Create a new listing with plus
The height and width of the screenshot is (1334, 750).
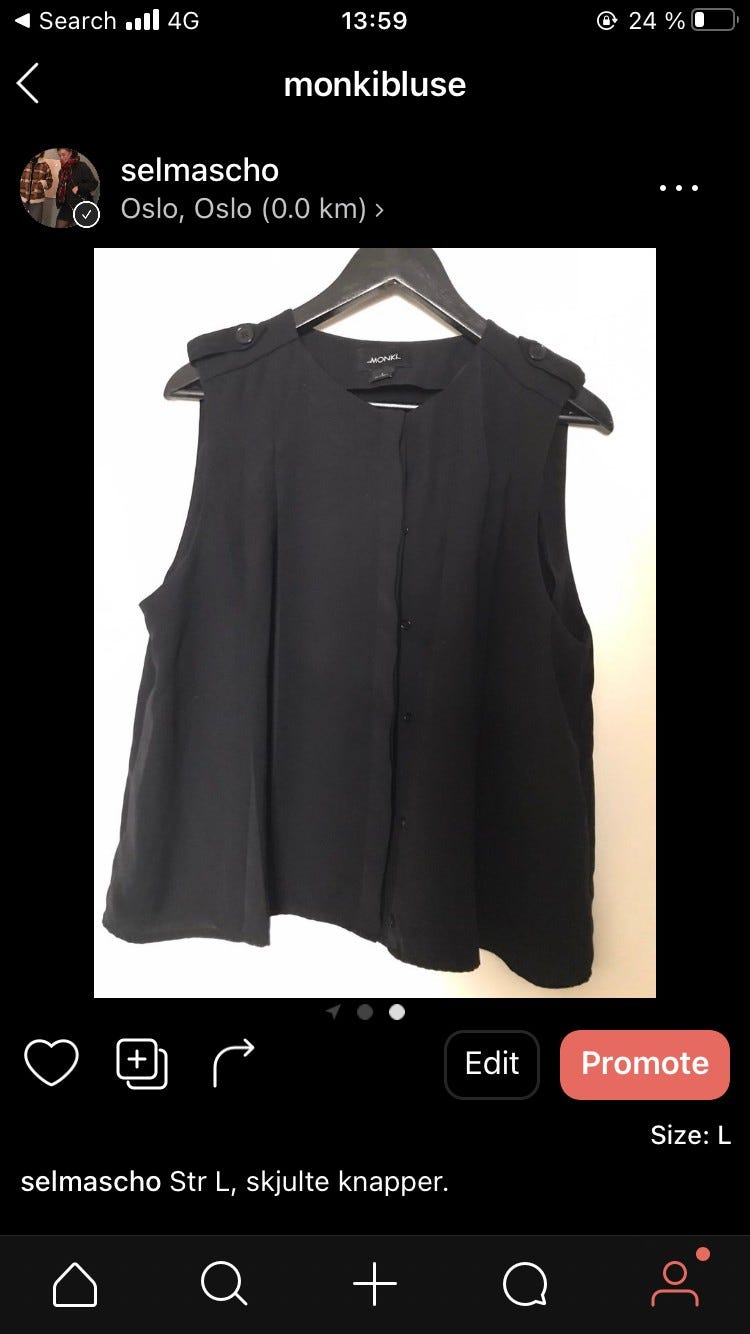(x=375, y=1284)
